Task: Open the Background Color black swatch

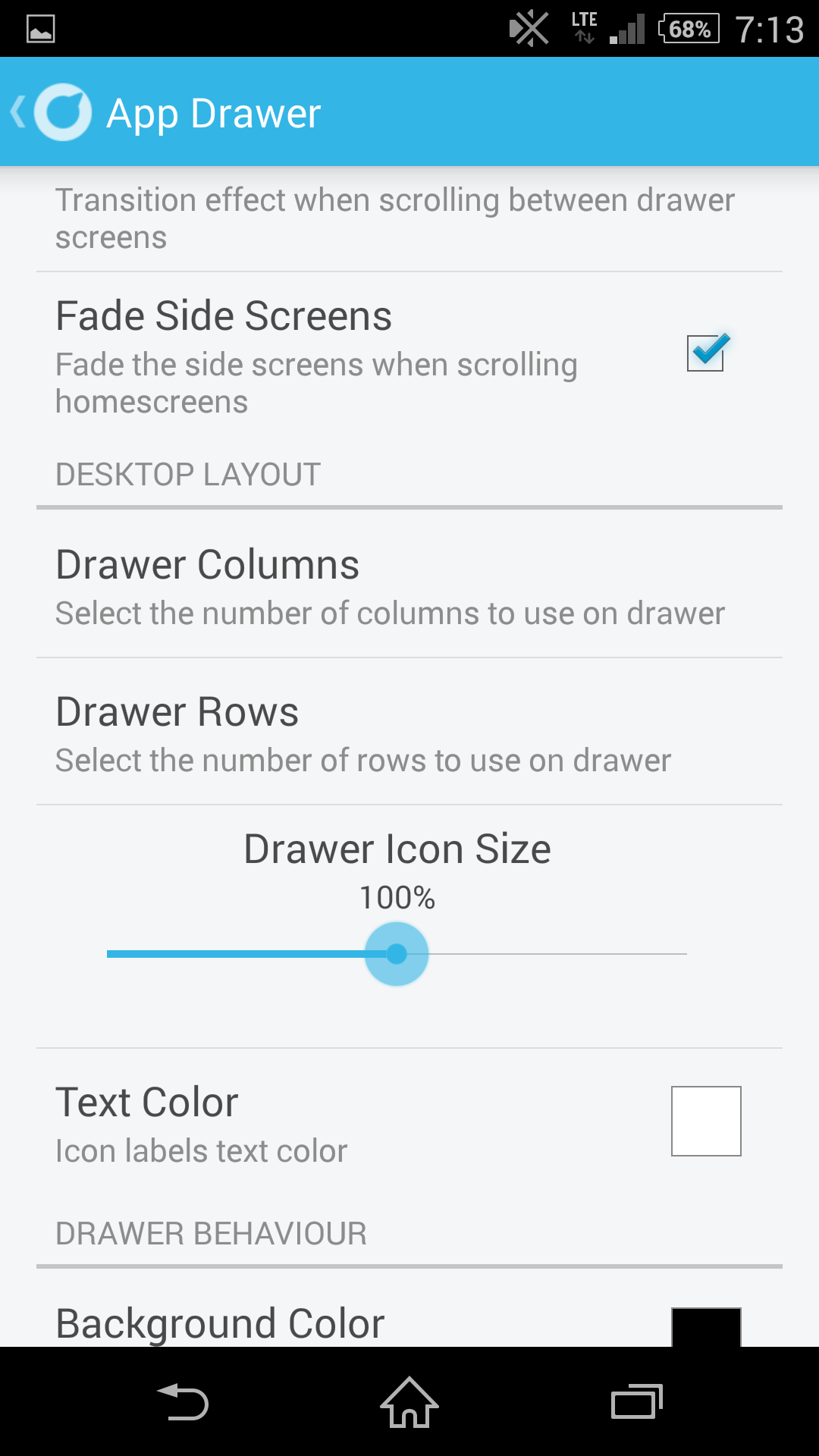Action: pyautogui.click(x=706, y=1327)
